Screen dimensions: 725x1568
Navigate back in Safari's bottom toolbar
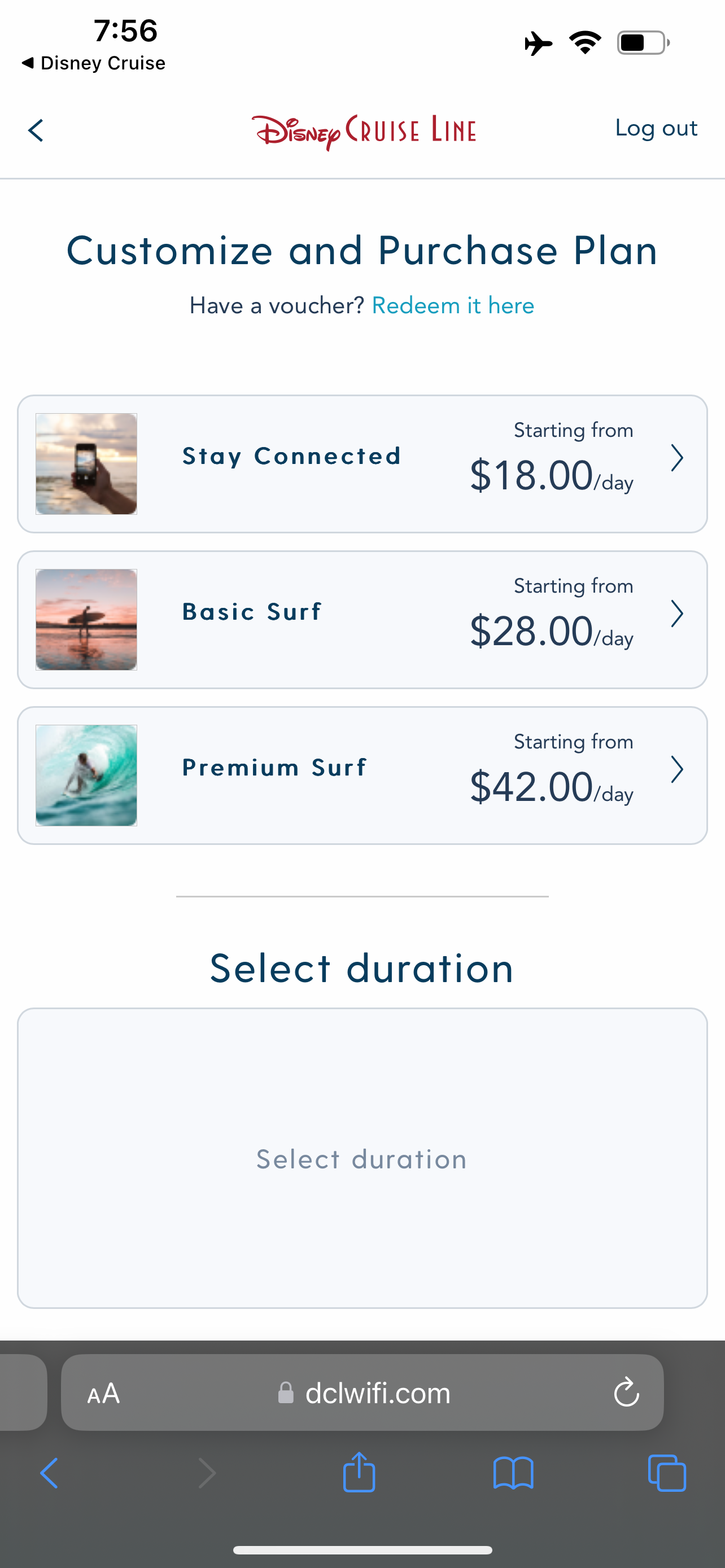pos(49,1473)
